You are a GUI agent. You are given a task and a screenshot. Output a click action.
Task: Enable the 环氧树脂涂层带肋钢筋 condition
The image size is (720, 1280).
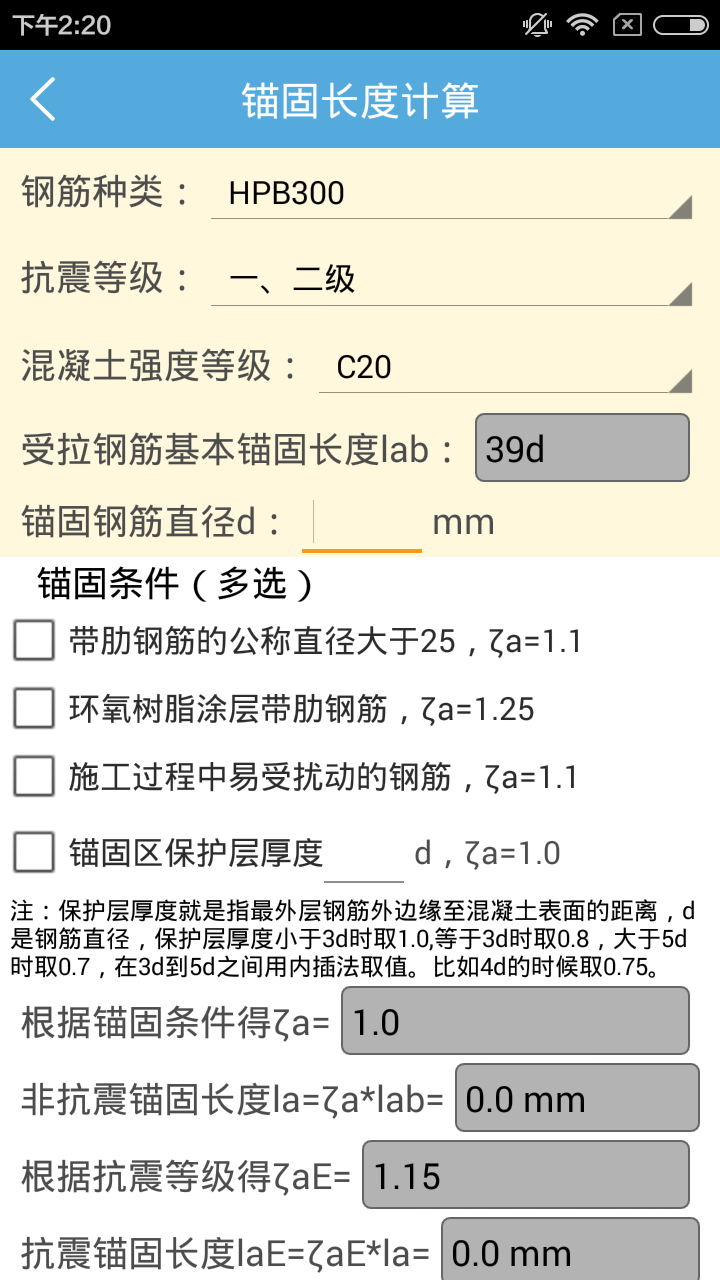click(x=33, y=709)
